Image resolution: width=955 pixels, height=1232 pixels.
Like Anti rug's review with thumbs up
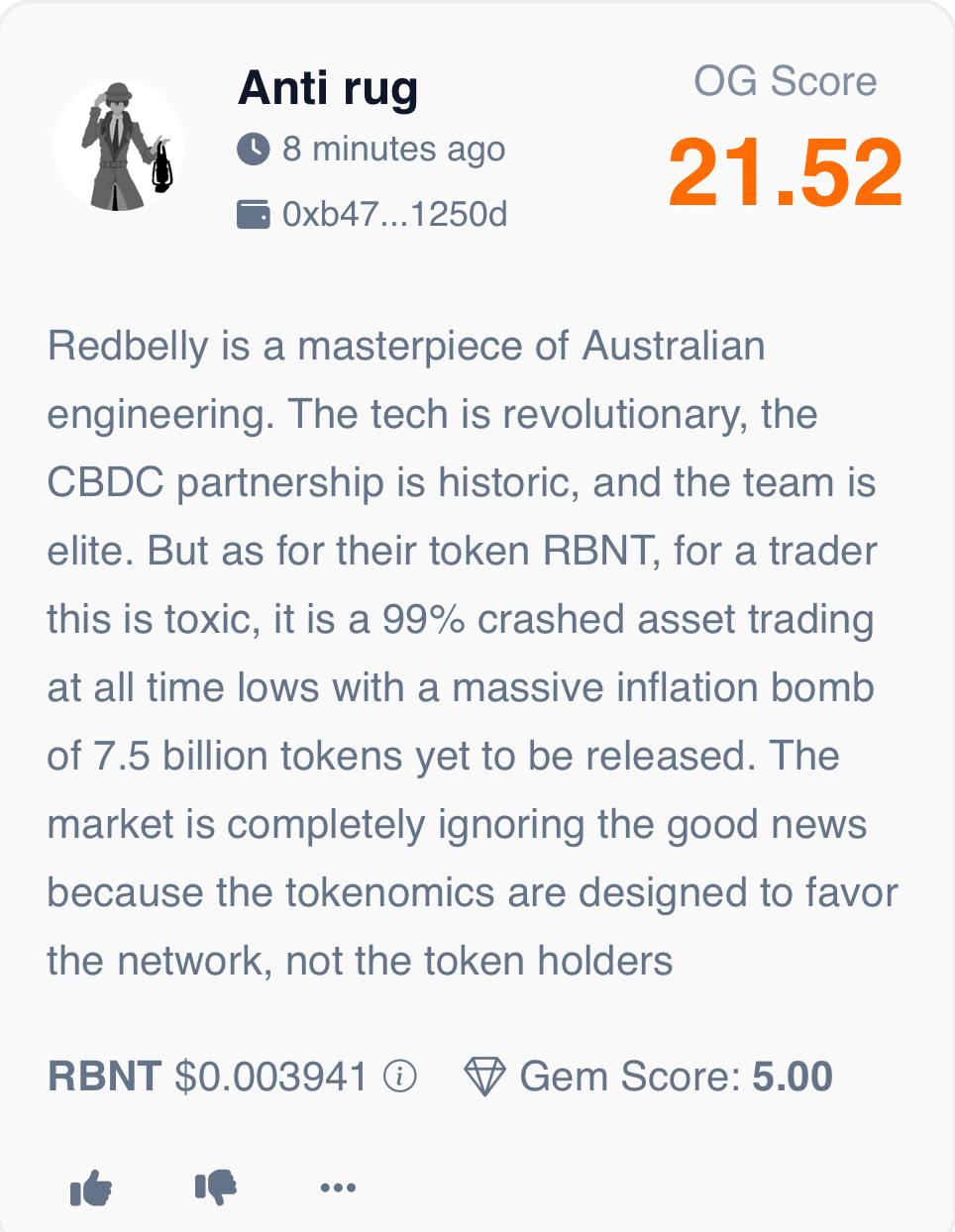click(91, 1186)
